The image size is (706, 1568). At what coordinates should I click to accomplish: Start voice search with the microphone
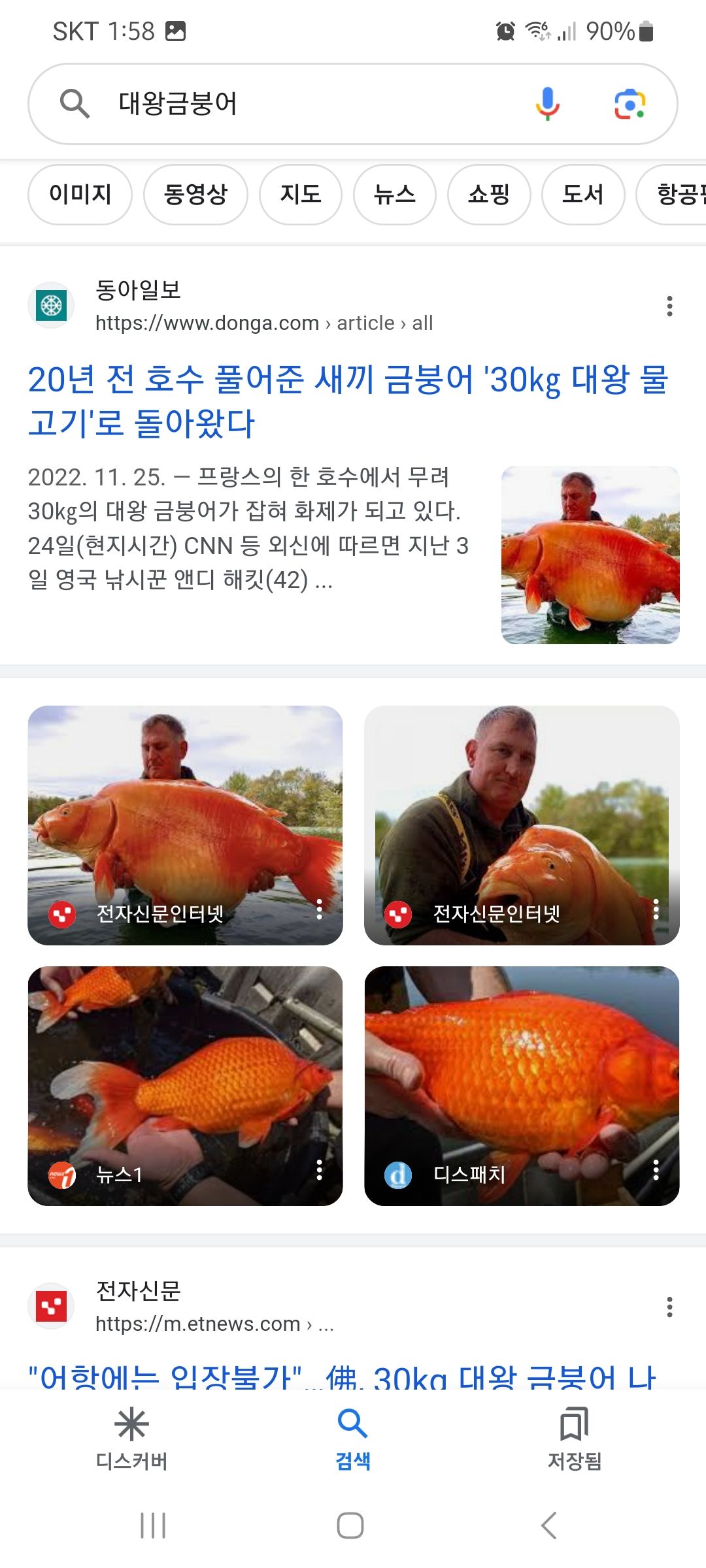click(x=547, y=104)
